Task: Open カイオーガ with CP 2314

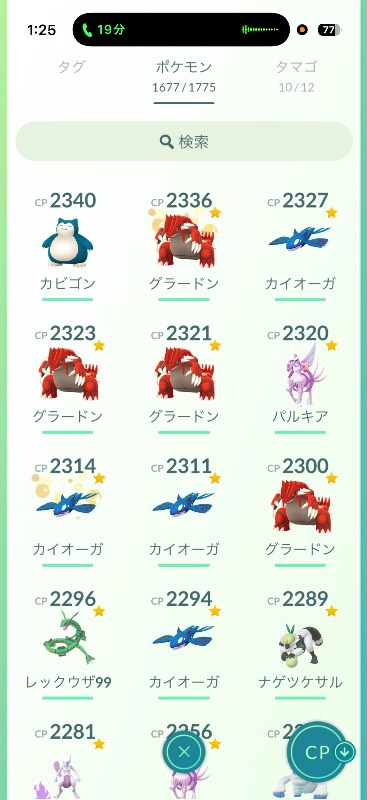Action: point(67,511)
